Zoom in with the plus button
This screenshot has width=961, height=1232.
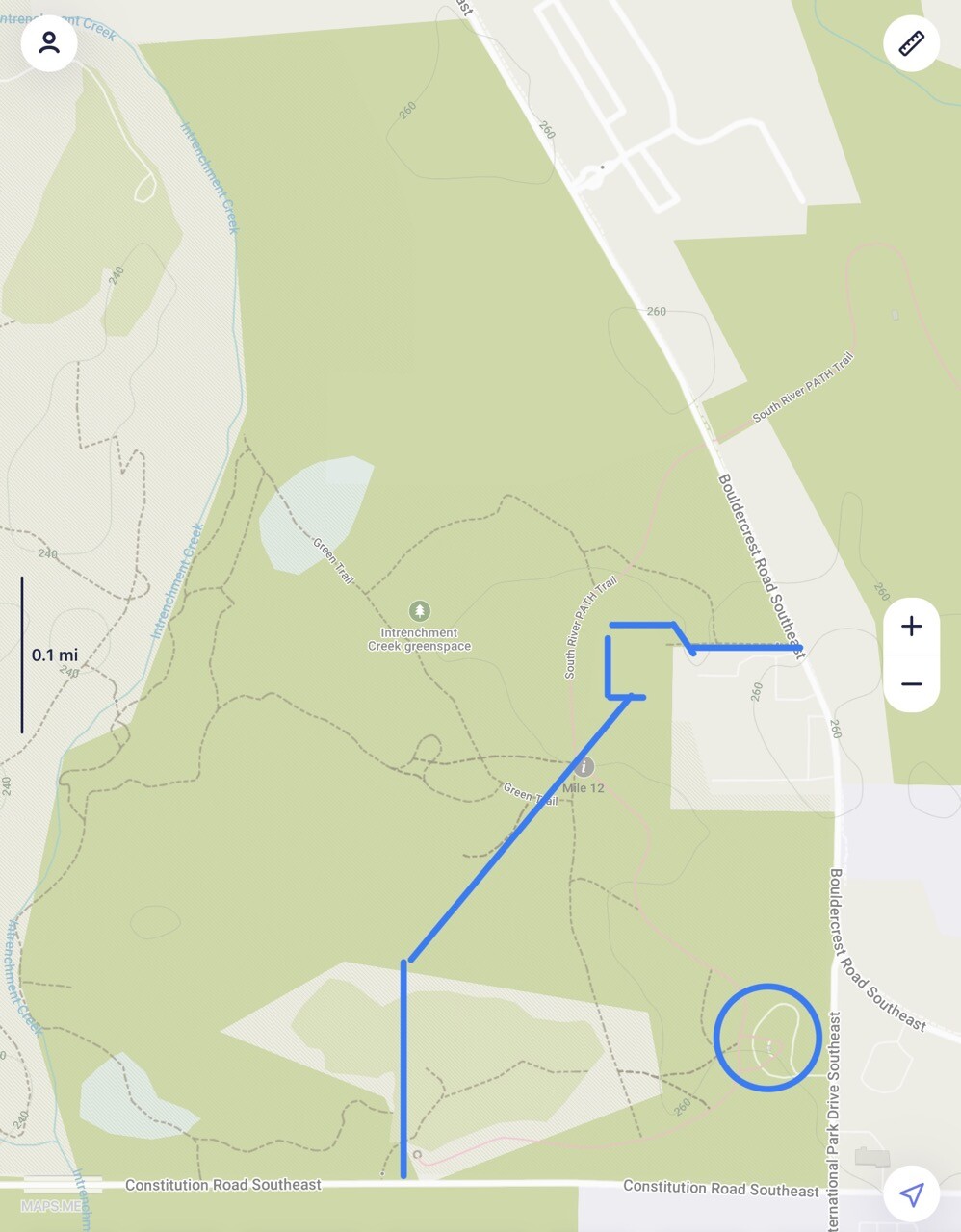[x=911, y=627]
